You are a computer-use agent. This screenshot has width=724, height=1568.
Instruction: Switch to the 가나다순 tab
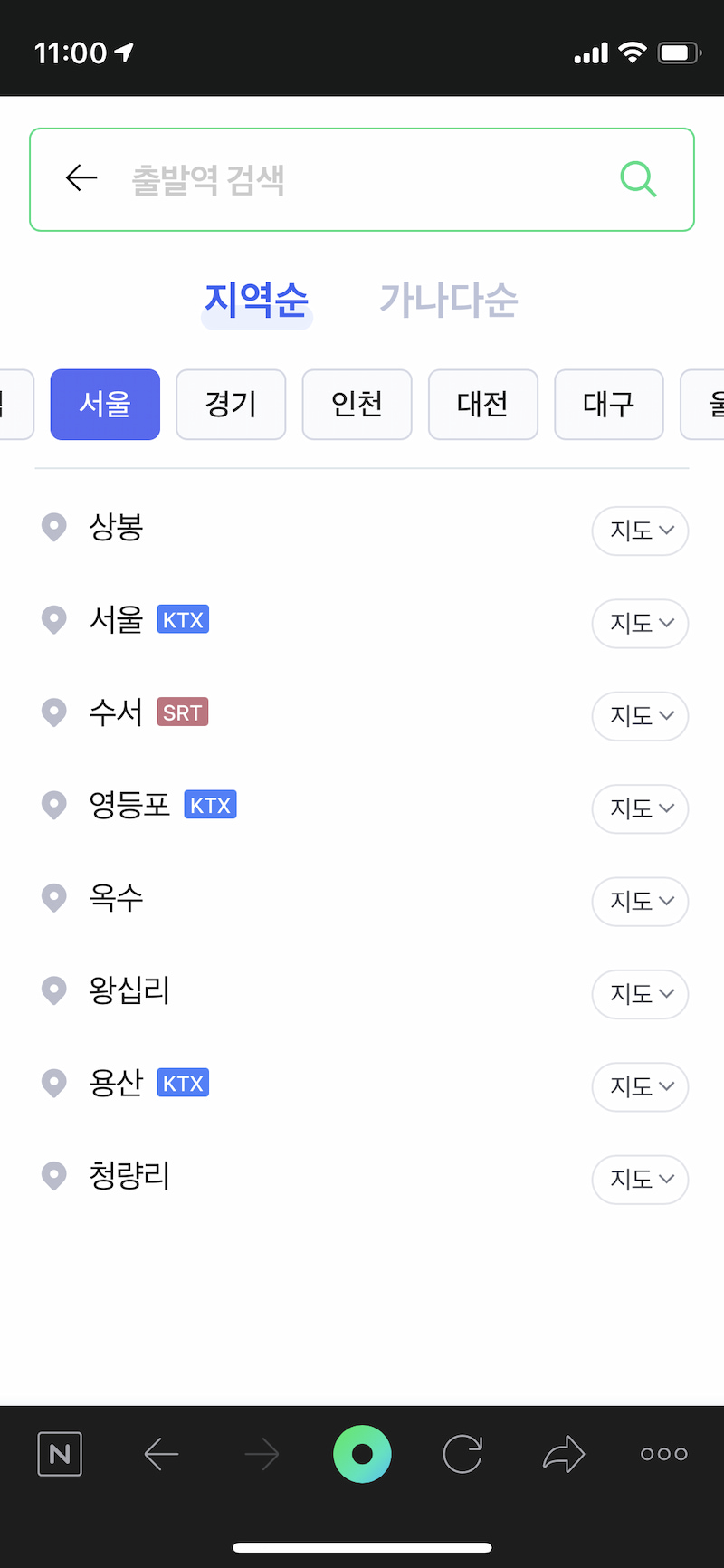448,300
